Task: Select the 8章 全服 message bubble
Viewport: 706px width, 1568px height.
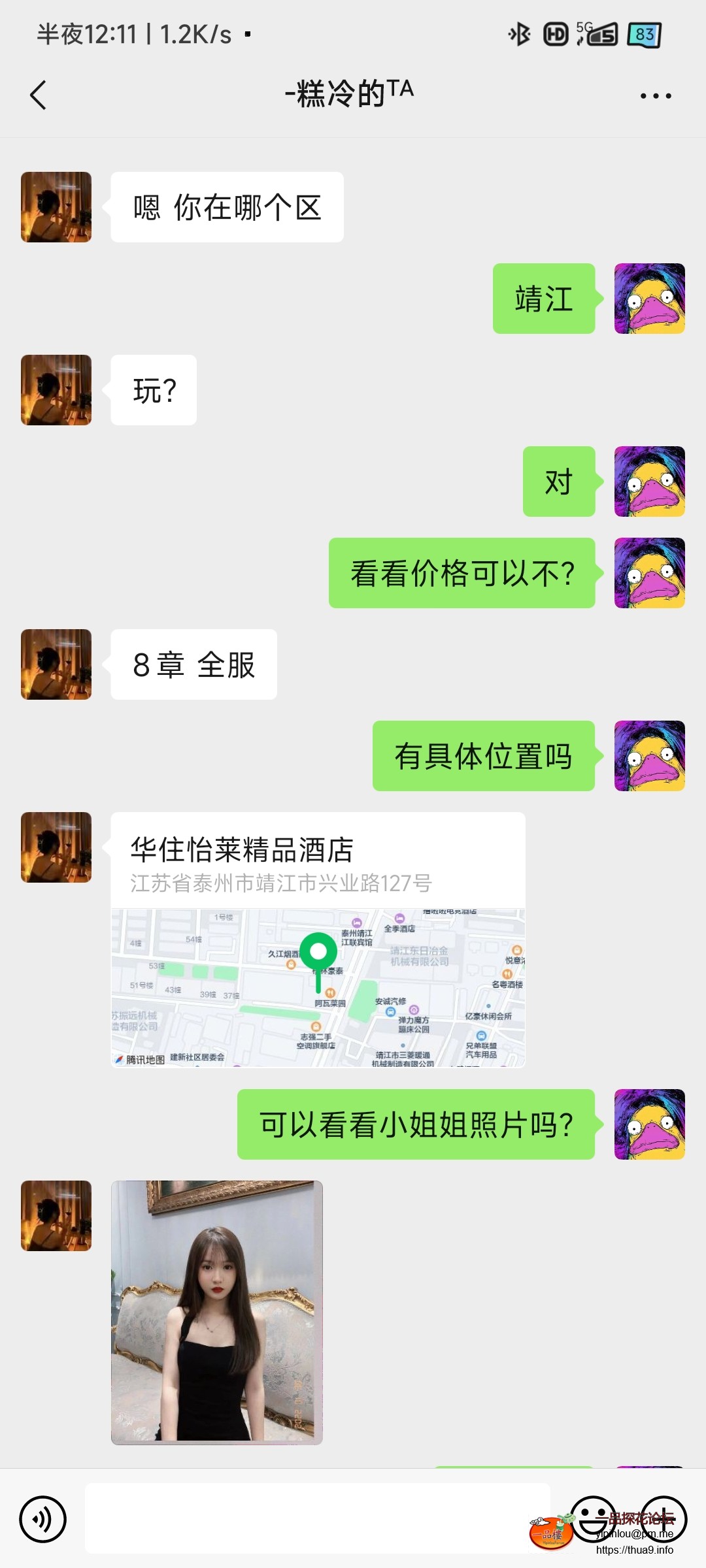Action: (x=193, y=664)
